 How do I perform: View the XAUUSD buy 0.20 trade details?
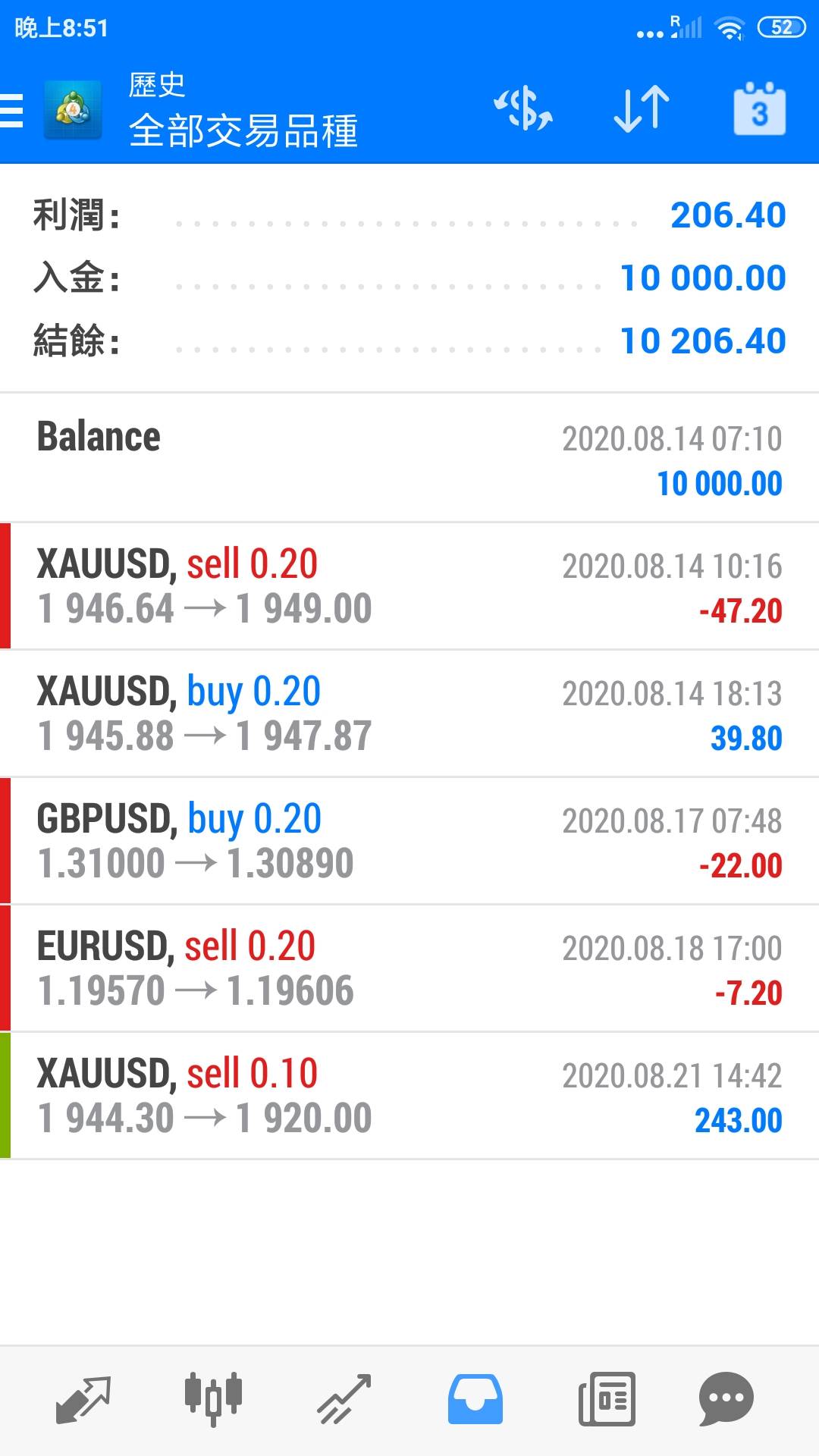409,714
